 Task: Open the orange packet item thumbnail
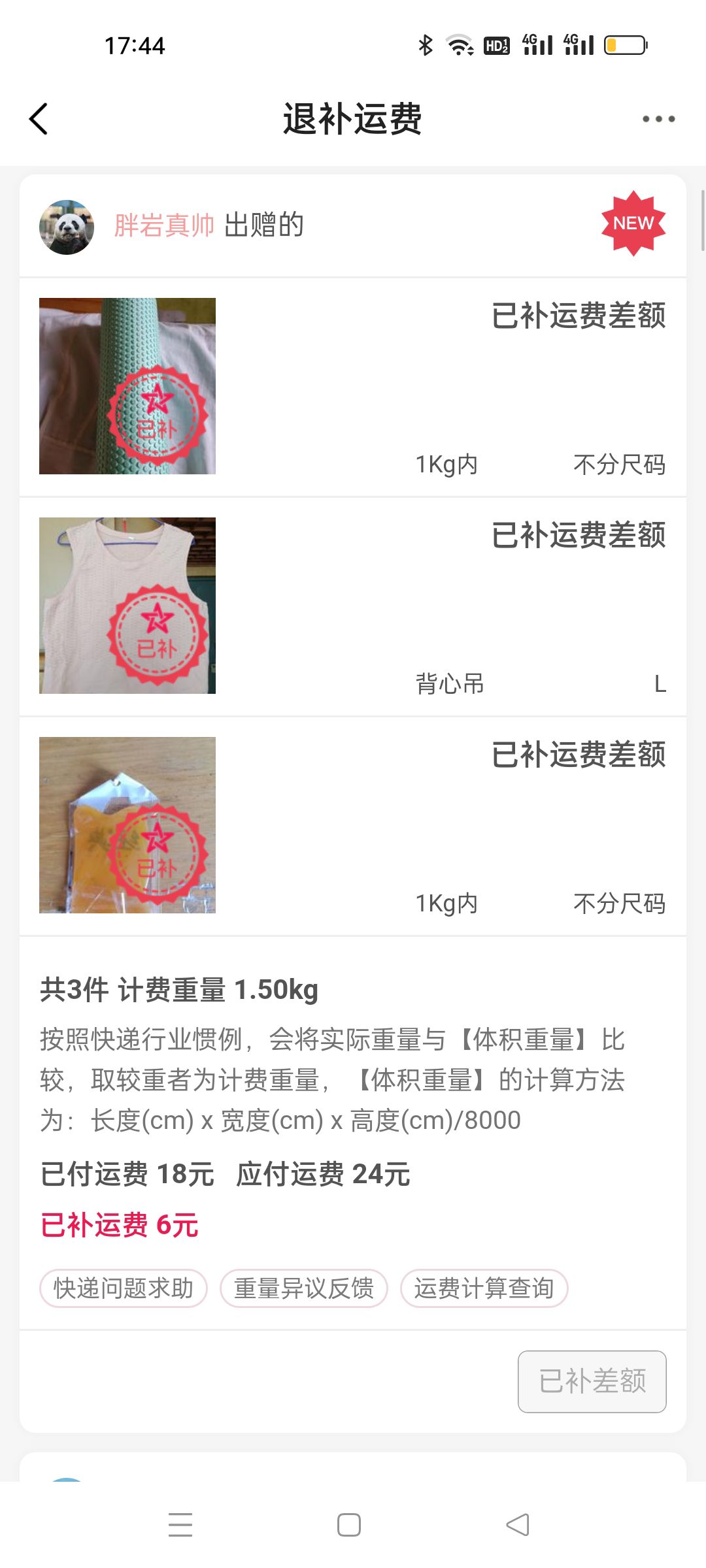127,825
